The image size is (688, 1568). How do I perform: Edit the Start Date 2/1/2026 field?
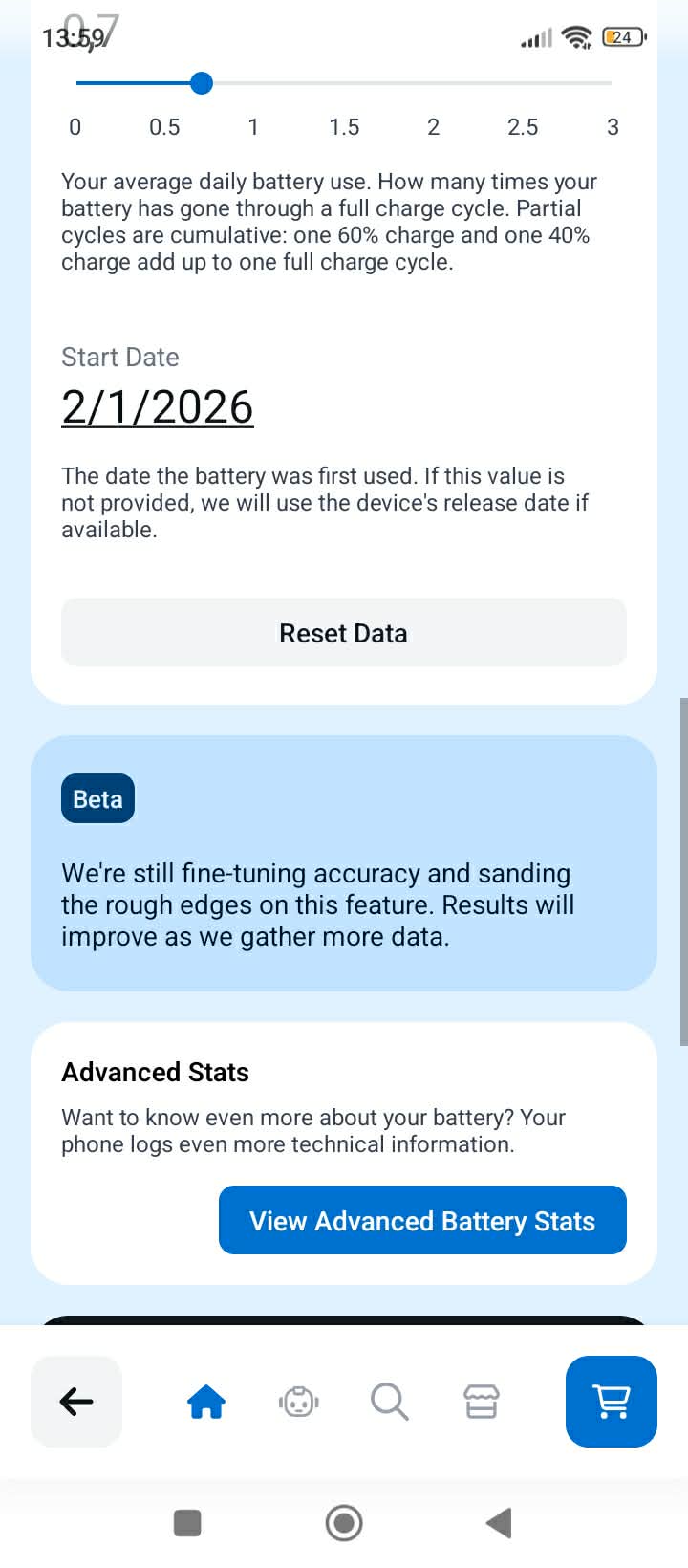(x=158, y=407)
